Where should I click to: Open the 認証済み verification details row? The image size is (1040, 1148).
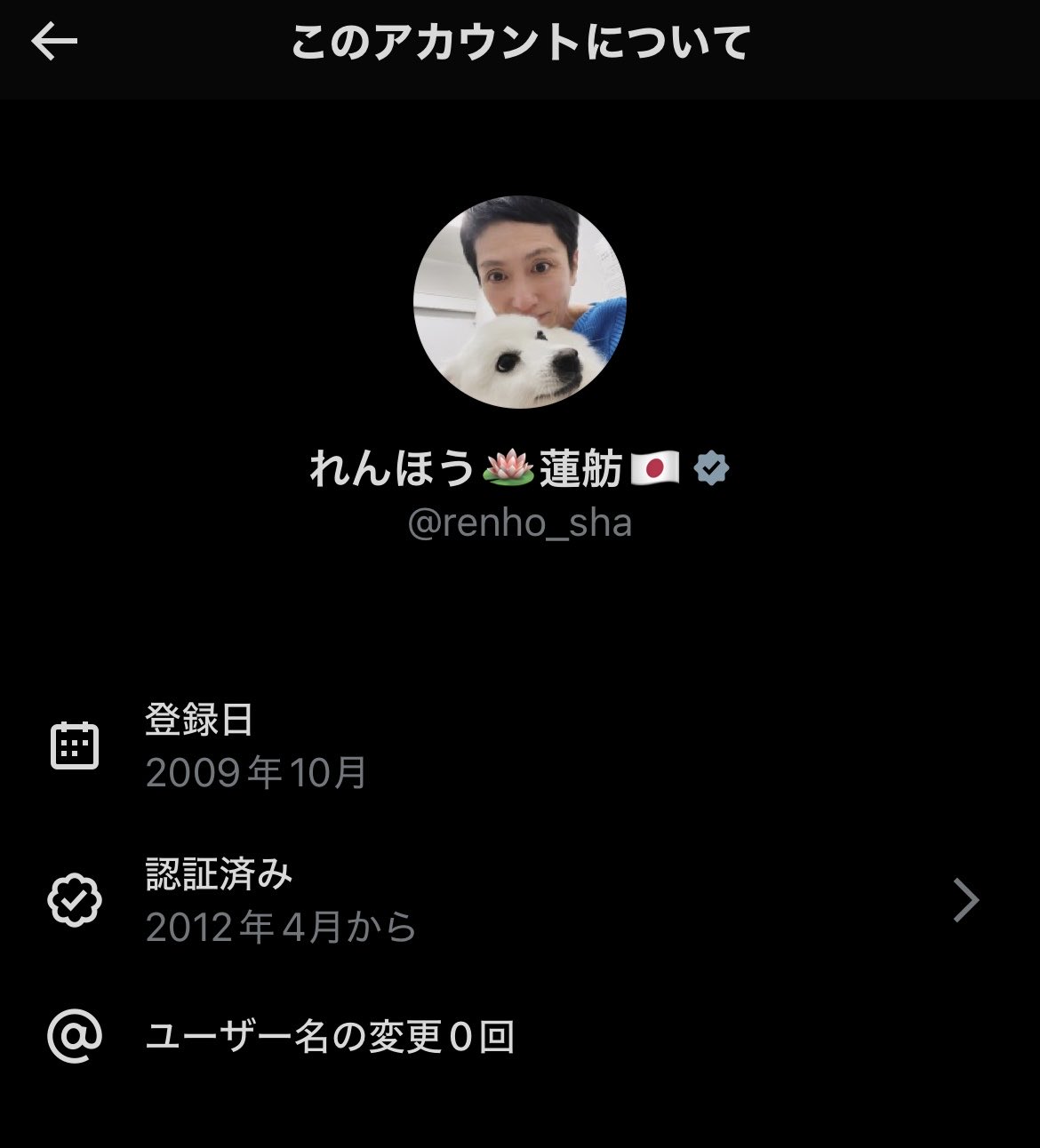[x=519, y=900]
